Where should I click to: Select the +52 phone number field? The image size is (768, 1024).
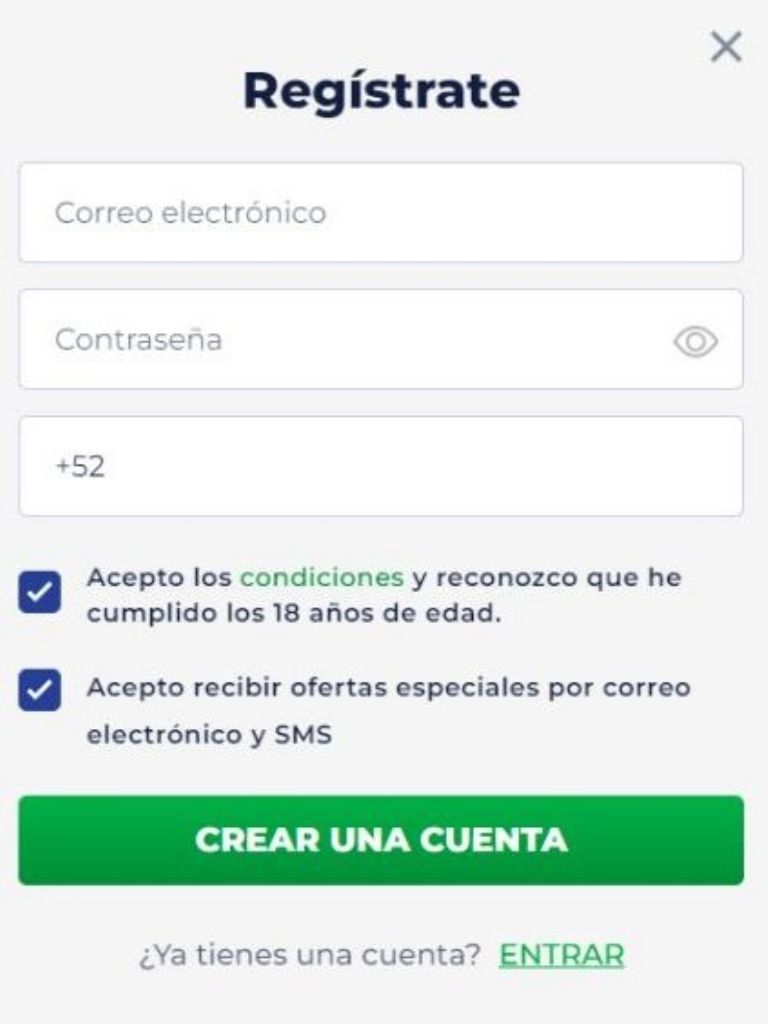[x=380, y=467]
